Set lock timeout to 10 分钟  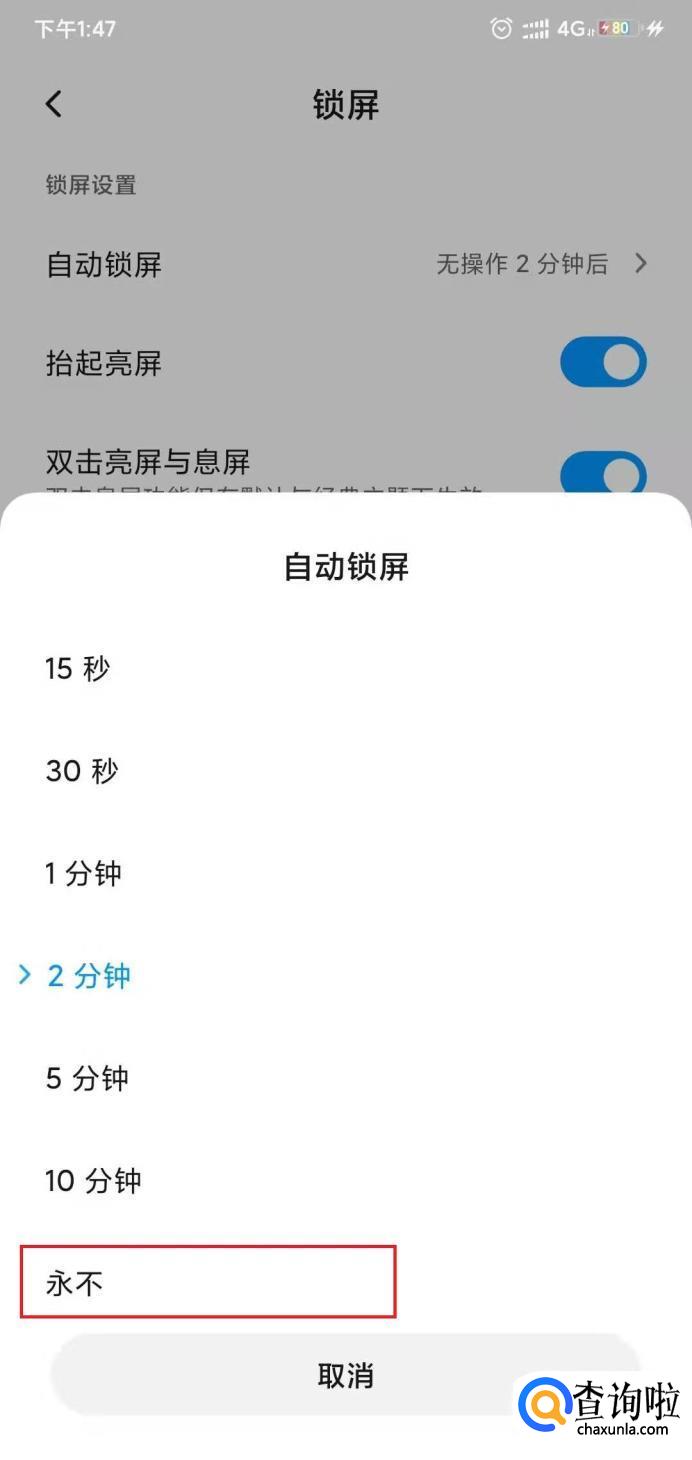click(x=94, y=1181)
